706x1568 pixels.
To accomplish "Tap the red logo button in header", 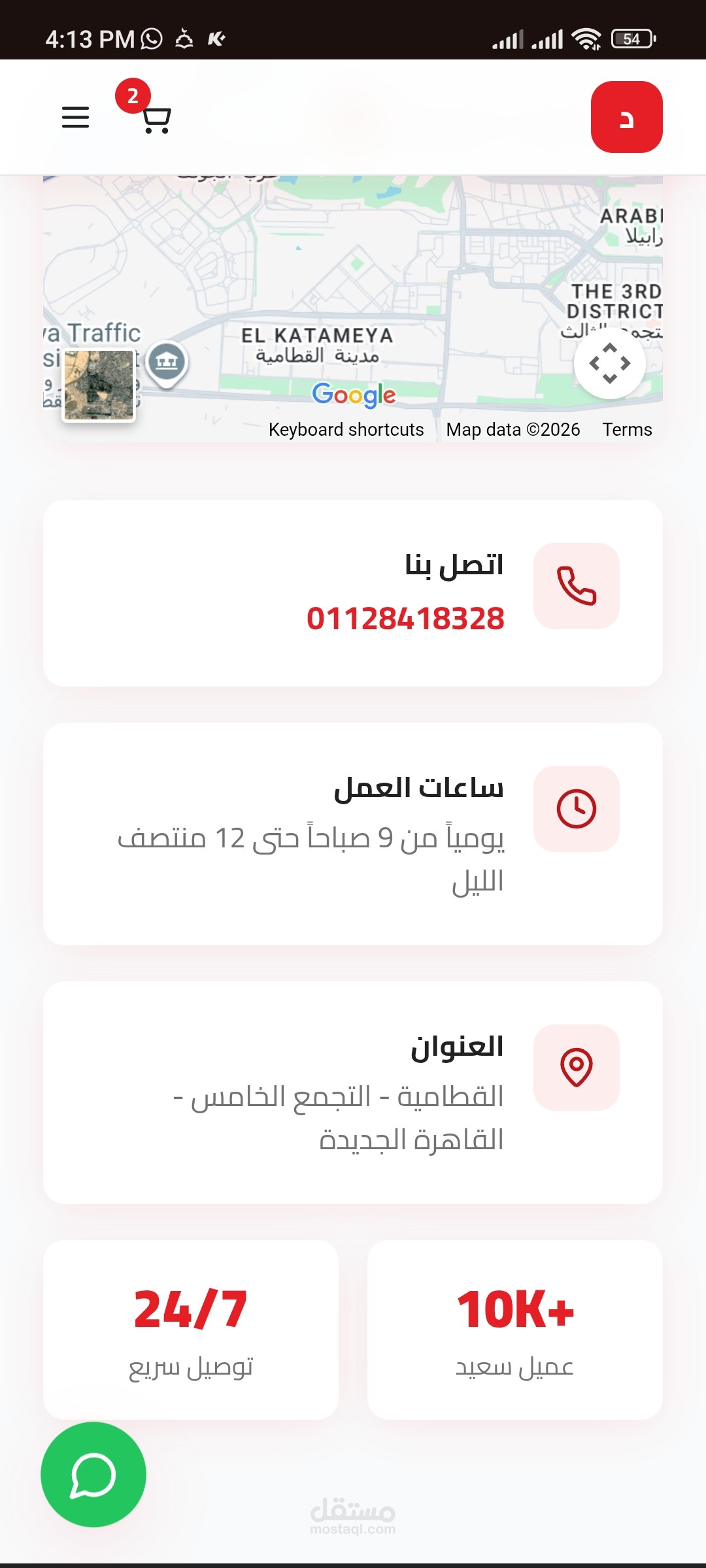I will point(626,117).
